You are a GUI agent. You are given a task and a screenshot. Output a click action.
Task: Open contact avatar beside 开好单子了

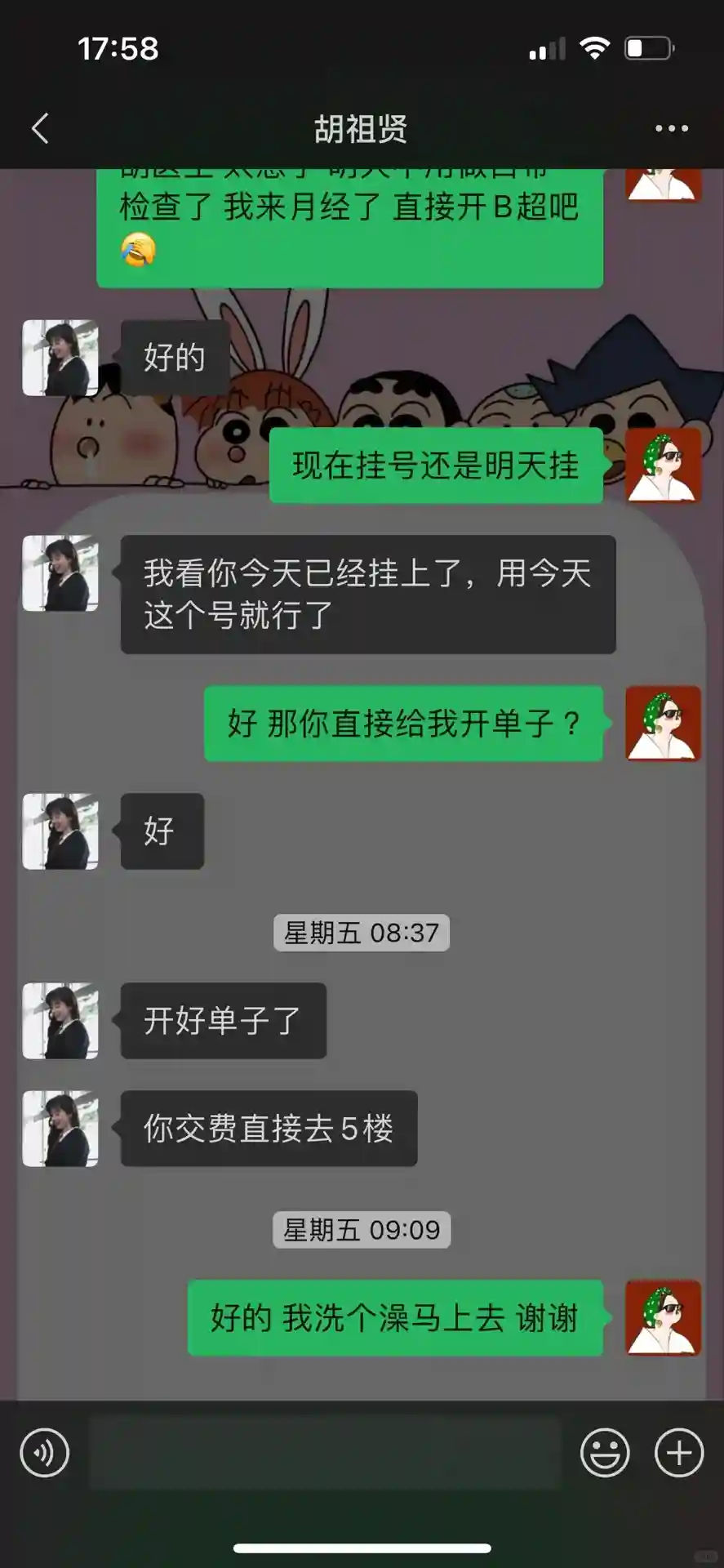tap(60, 1021)
